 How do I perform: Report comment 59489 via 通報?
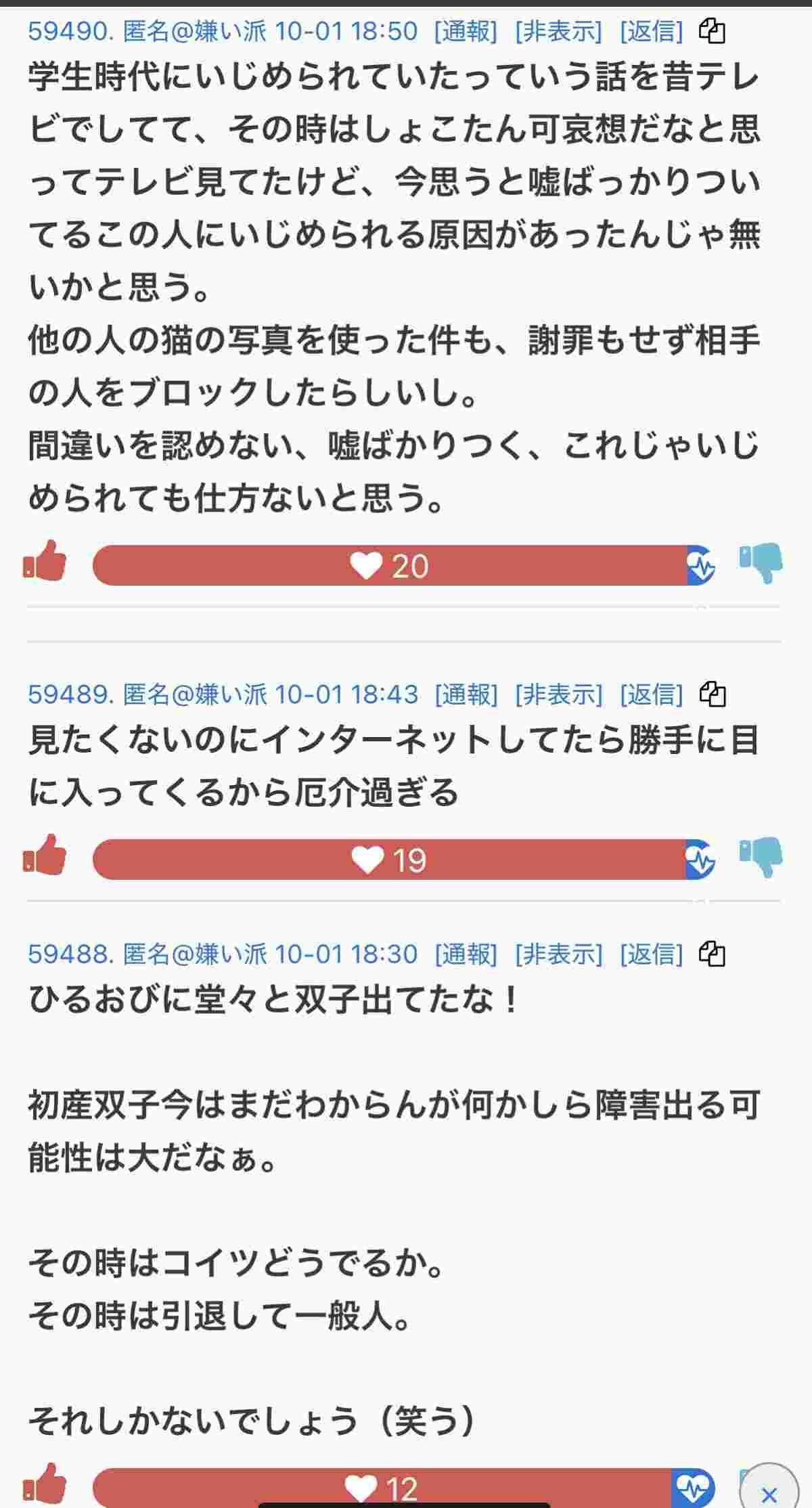pos(466,694)
